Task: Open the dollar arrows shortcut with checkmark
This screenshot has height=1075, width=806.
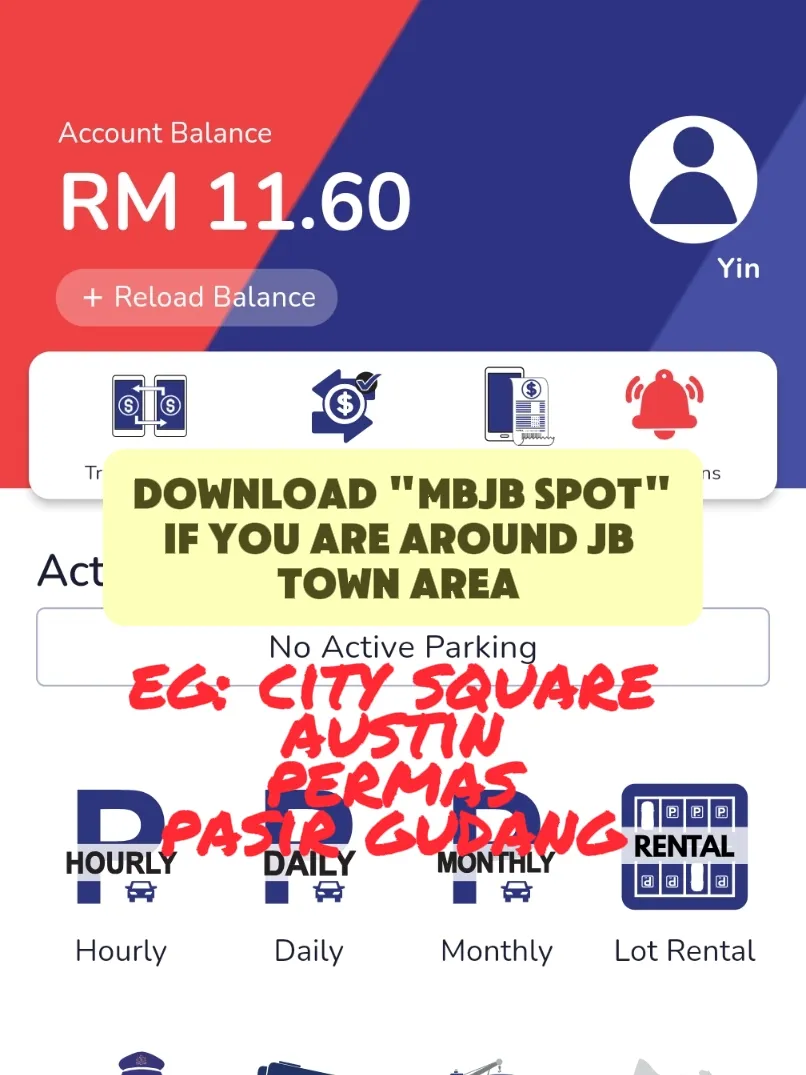Action: [x=344, y=405]
